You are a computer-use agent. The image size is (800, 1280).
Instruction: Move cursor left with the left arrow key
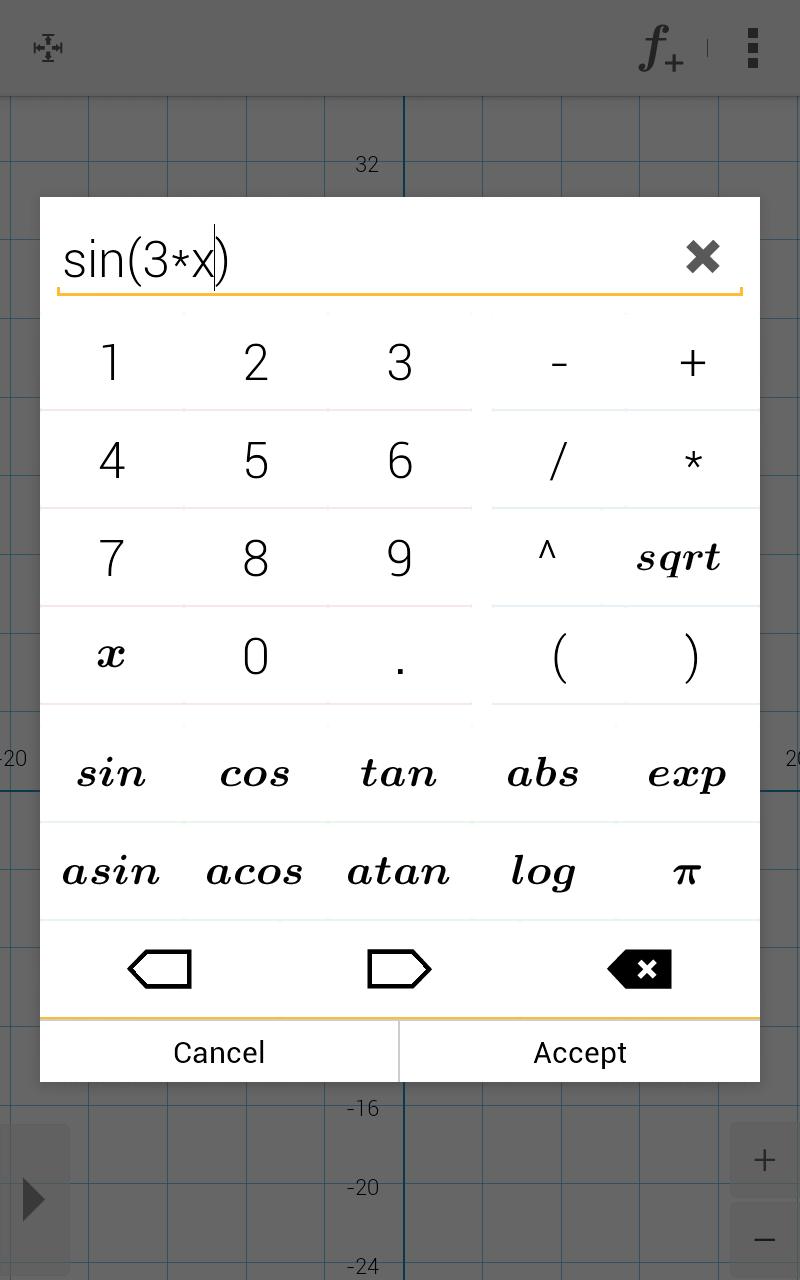(x=160, y=969)
